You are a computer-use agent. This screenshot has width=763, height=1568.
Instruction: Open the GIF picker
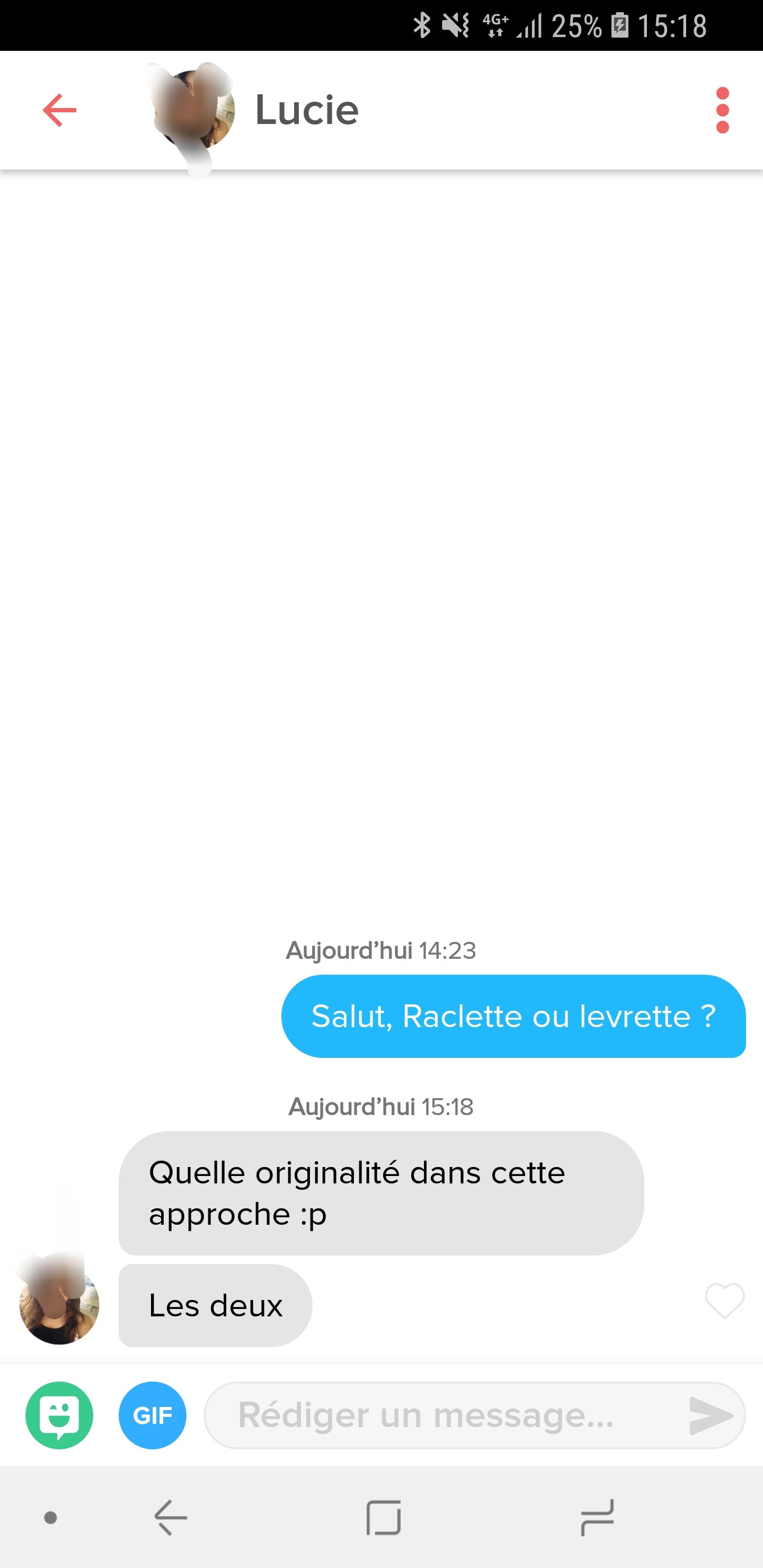(152, 1414)
